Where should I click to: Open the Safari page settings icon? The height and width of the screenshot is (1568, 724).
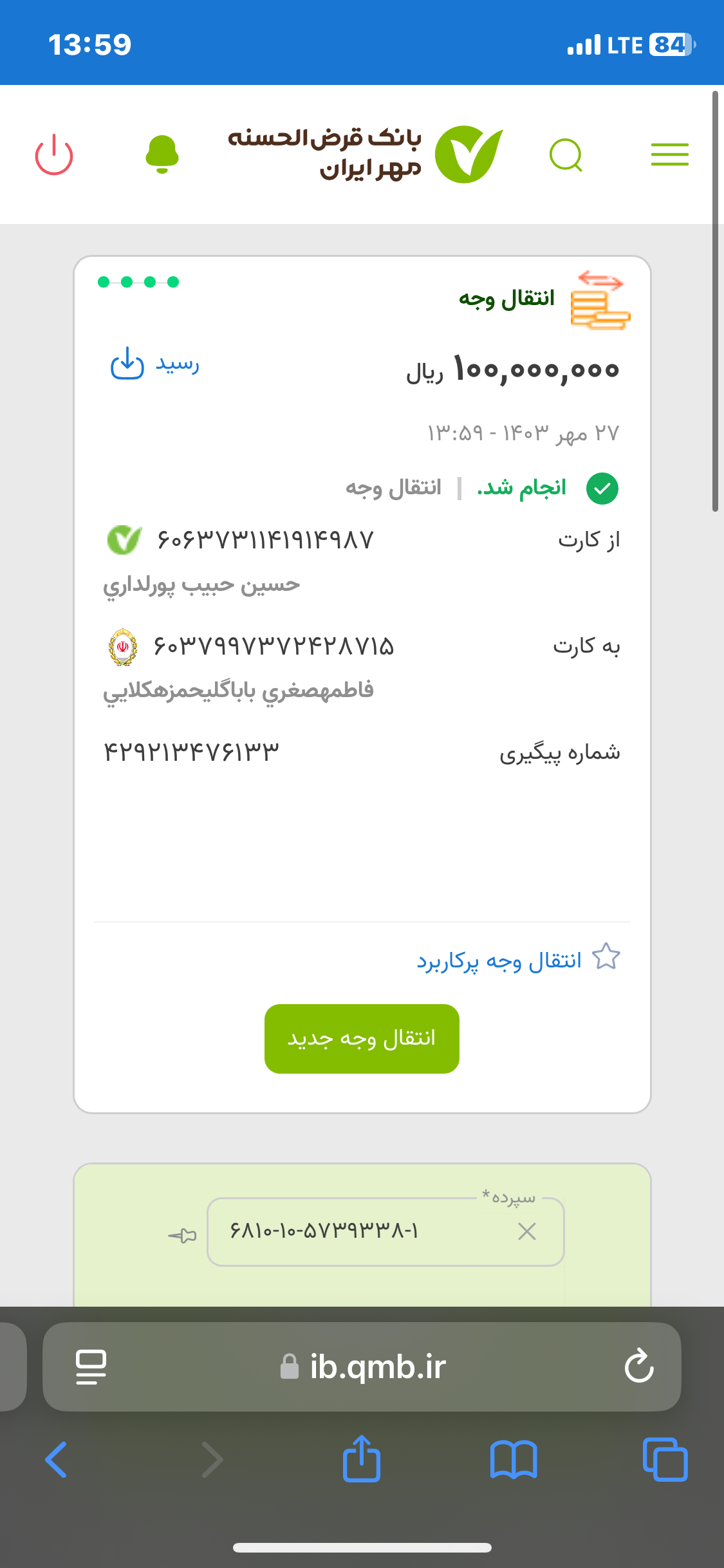click(x=91, y=1366)
